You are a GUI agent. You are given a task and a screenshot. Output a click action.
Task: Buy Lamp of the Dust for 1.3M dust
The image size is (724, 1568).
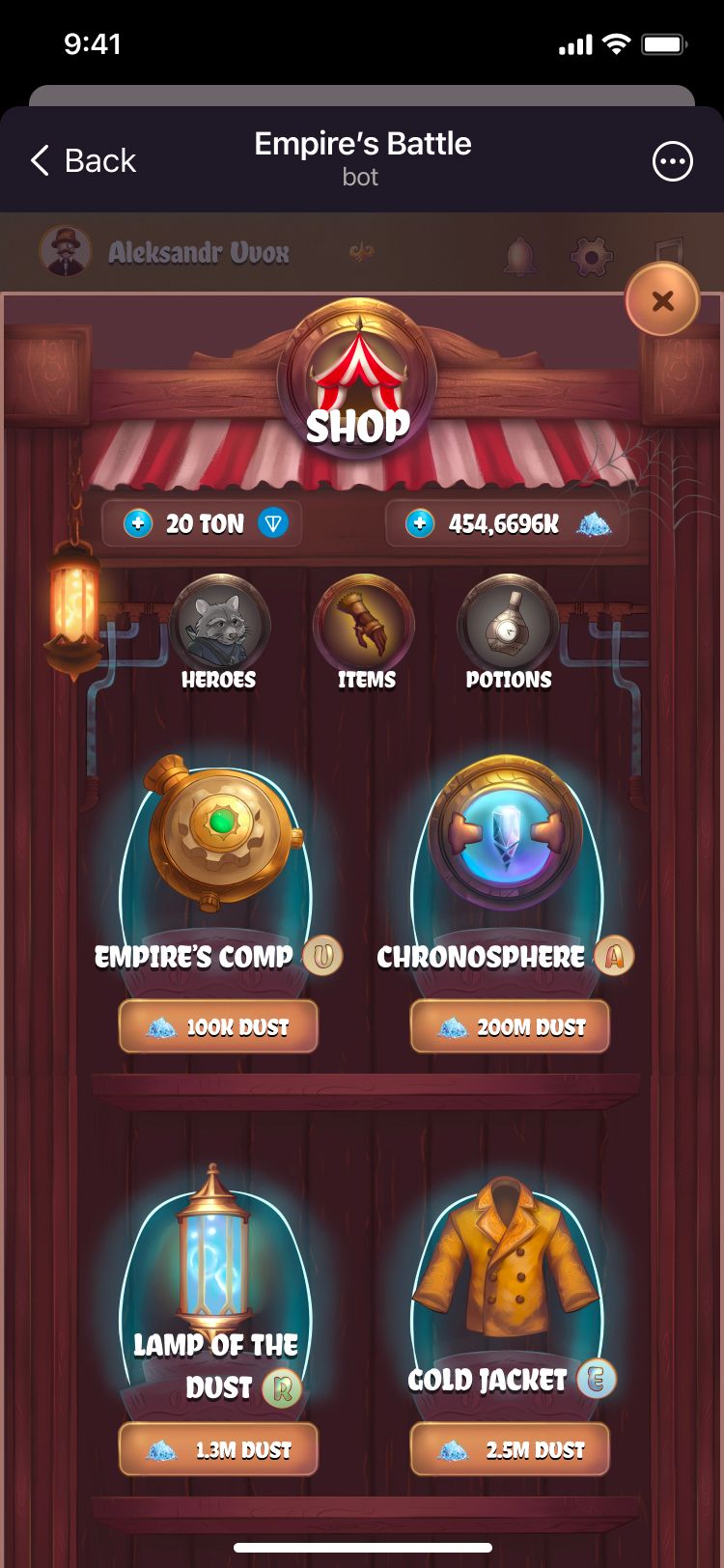tap(218, 1450)
